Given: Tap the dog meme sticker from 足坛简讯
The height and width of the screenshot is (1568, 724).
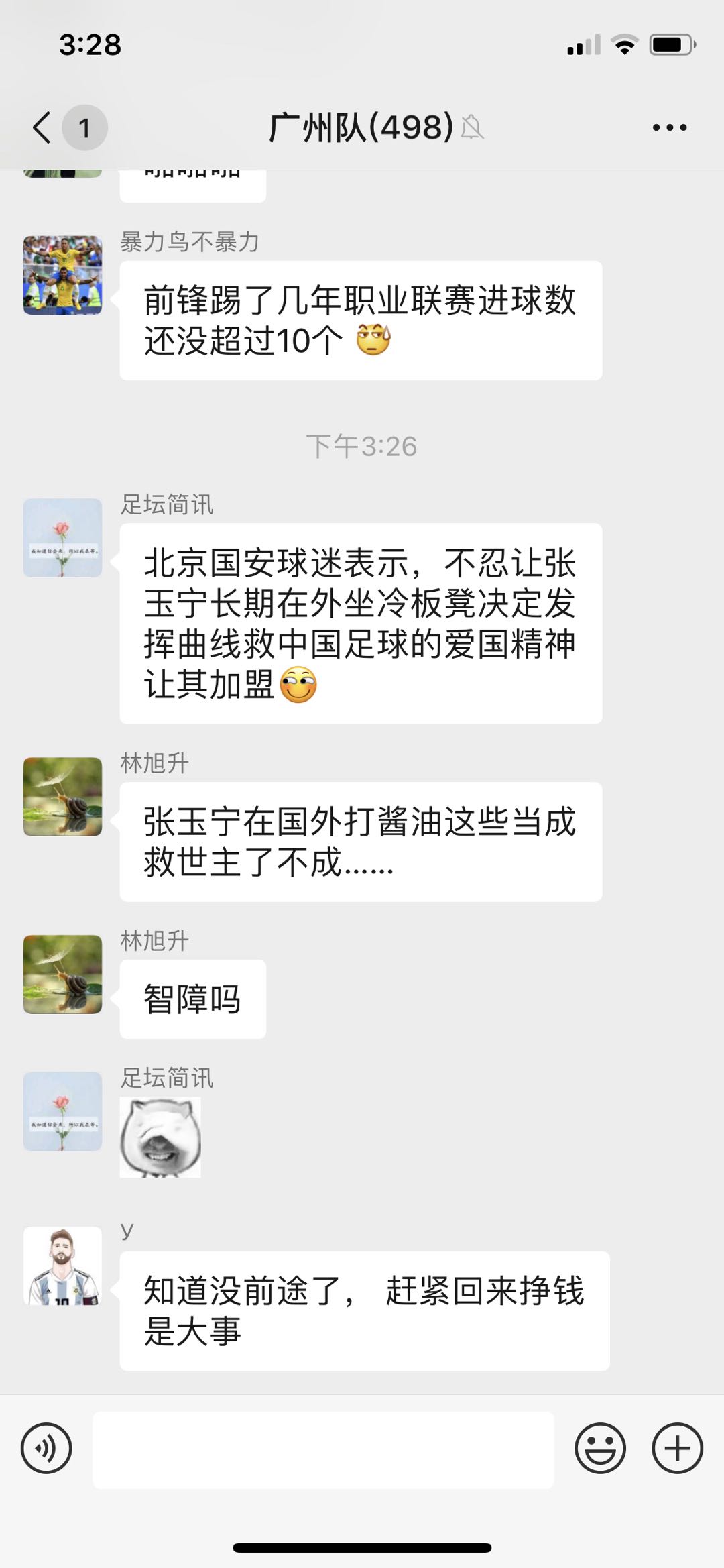Looking at the screenshot, I should (x=161, y=1136).
